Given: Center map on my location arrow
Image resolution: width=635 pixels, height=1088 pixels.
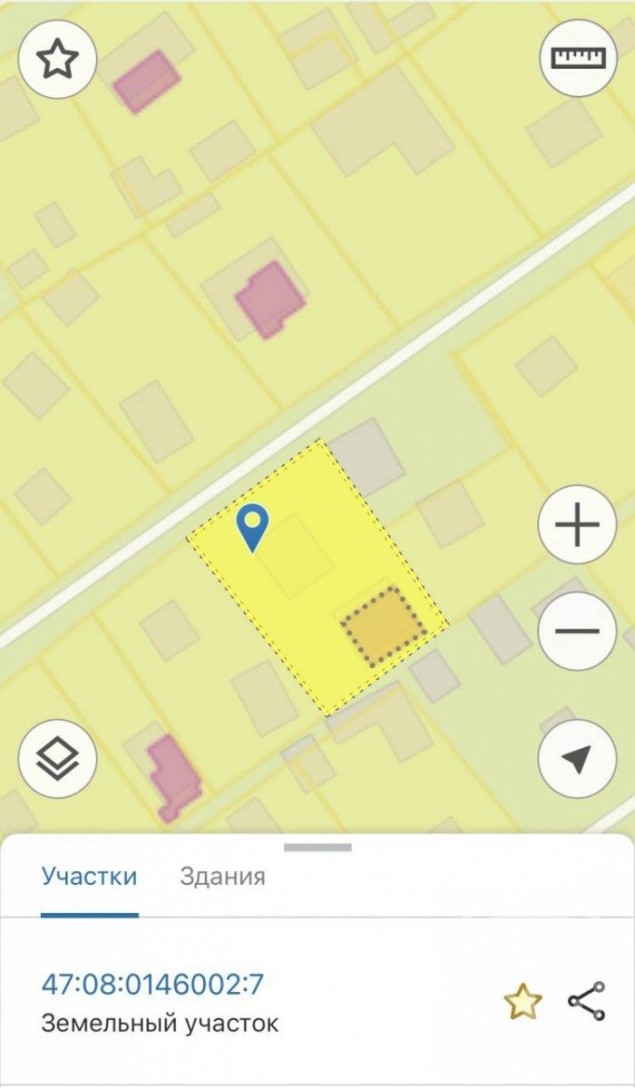Looking at the screenshot, I should (x=577, y=759).
